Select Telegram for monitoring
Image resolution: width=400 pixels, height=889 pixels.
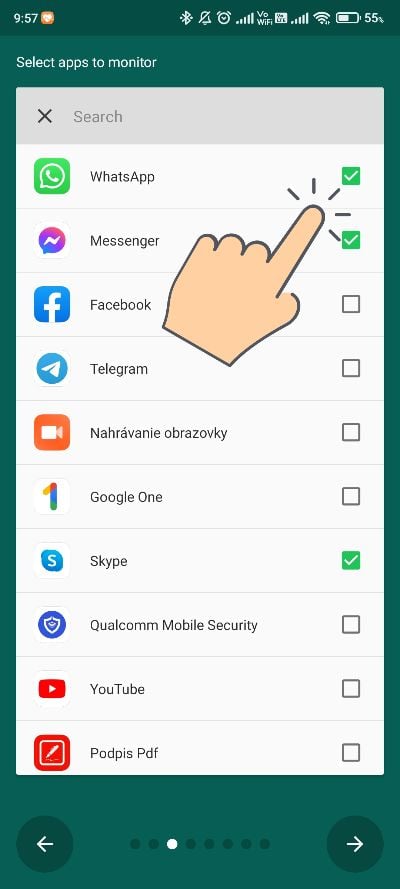point(351,369)
